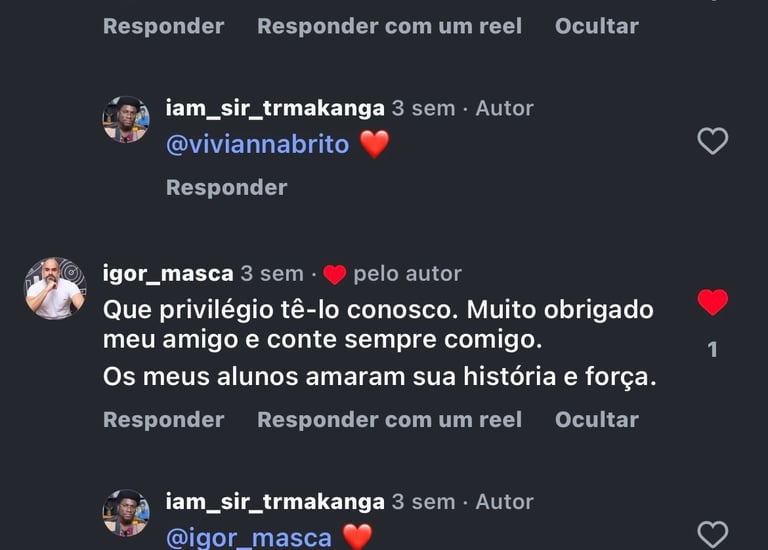Unlike igor_masca's comment with the red heart
768x550 pixels.
point(712,302)
